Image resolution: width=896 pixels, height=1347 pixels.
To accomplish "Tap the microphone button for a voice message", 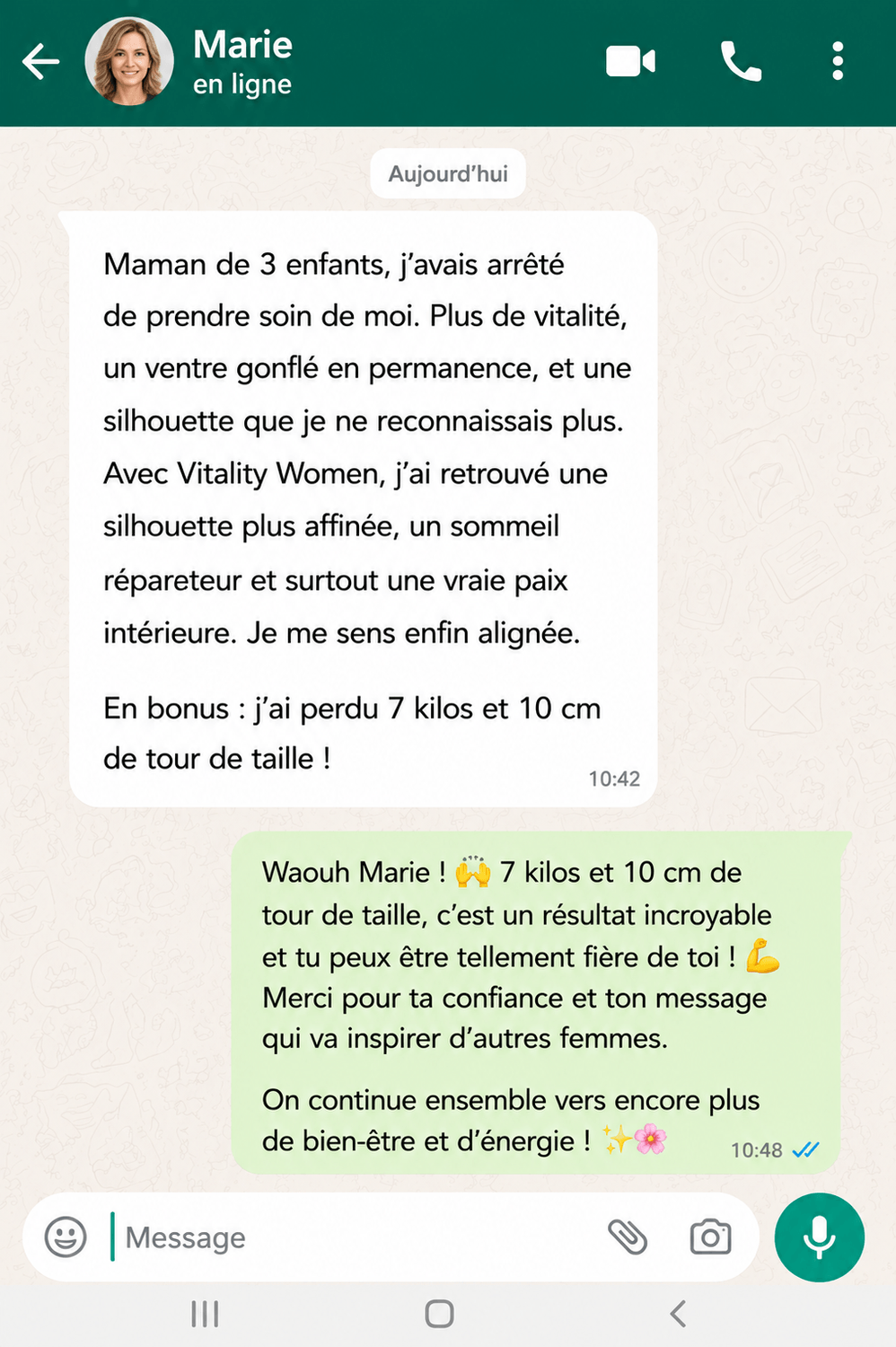I will pos(820,1237).
